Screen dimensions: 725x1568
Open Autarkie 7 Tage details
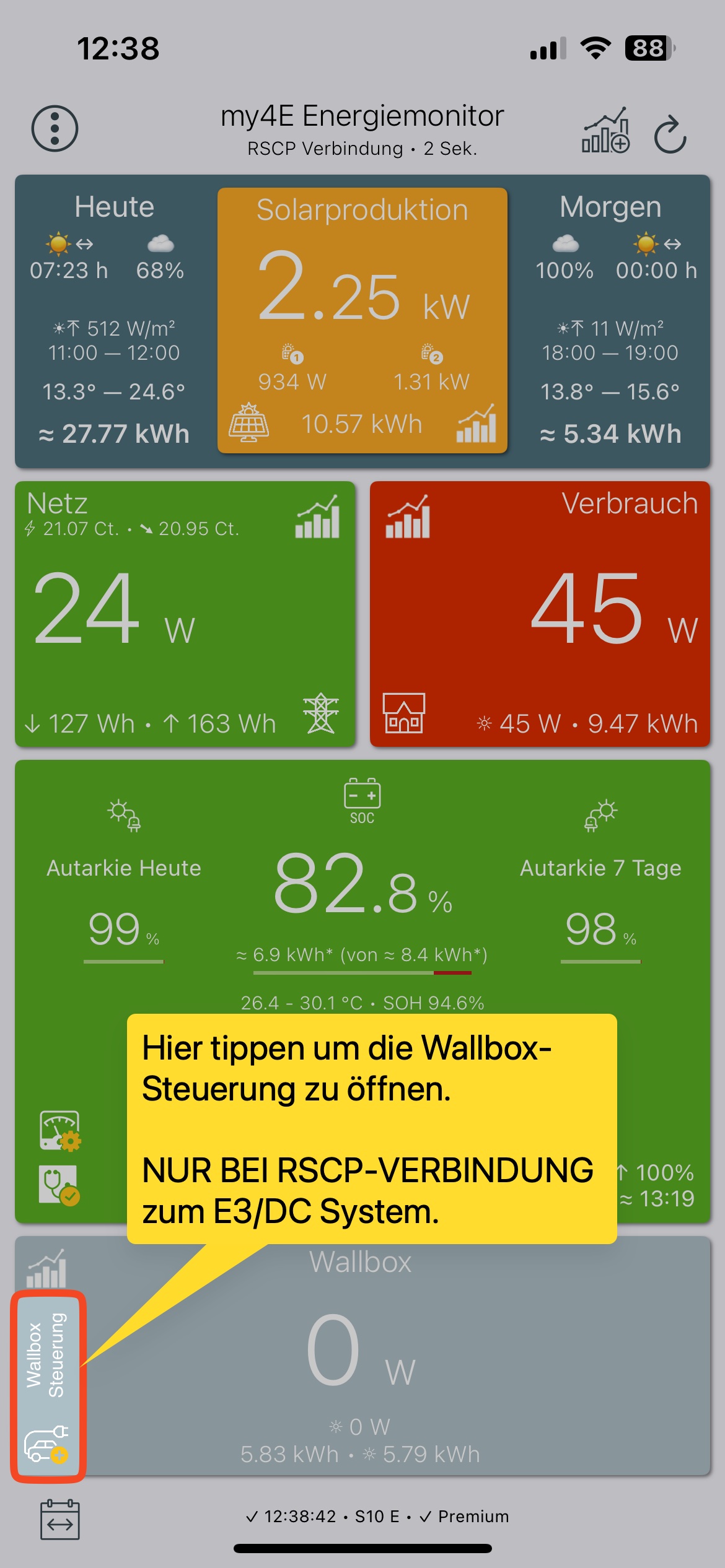(600, 898)
